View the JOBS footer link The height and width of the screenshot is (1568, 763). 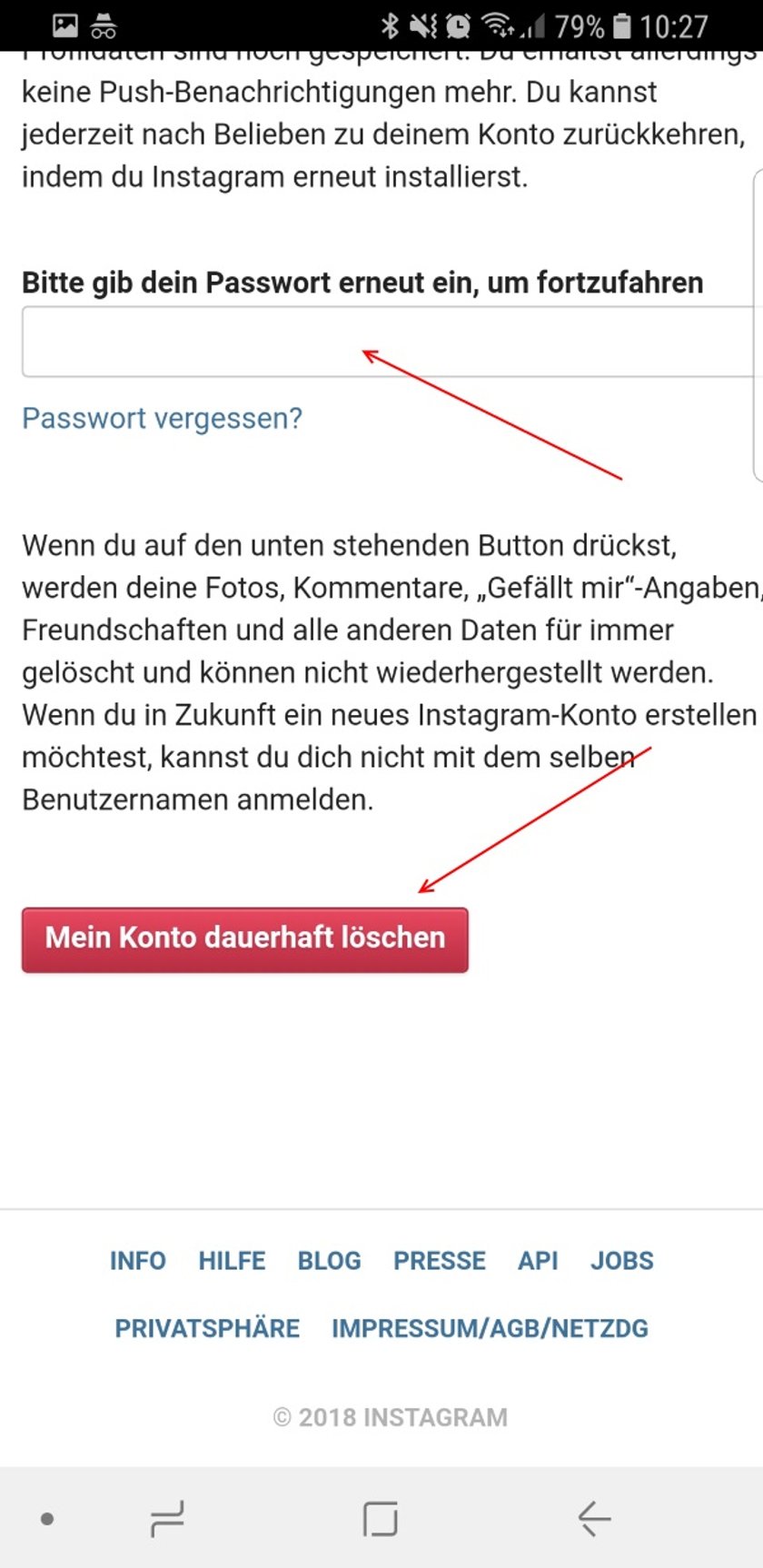tap(621, 1261)
